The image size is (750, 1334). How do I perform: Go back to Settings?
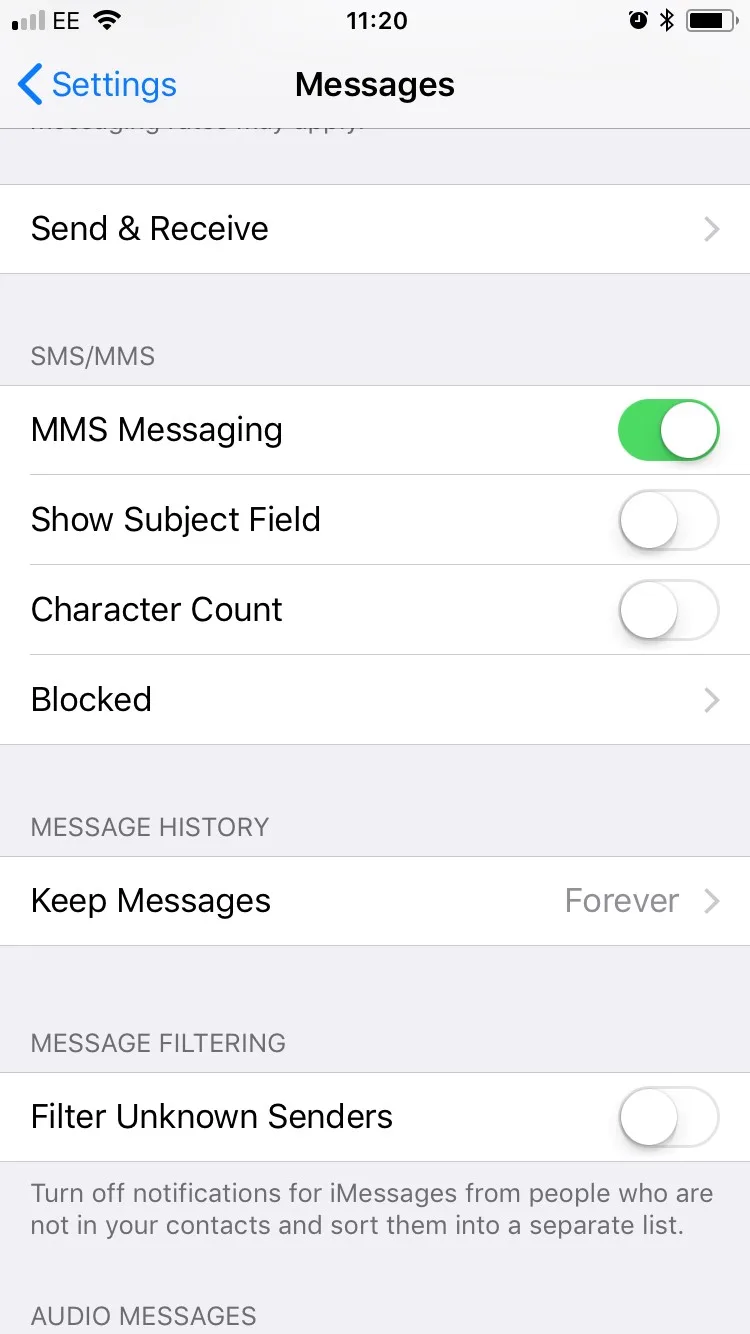(x=97, y=85)
